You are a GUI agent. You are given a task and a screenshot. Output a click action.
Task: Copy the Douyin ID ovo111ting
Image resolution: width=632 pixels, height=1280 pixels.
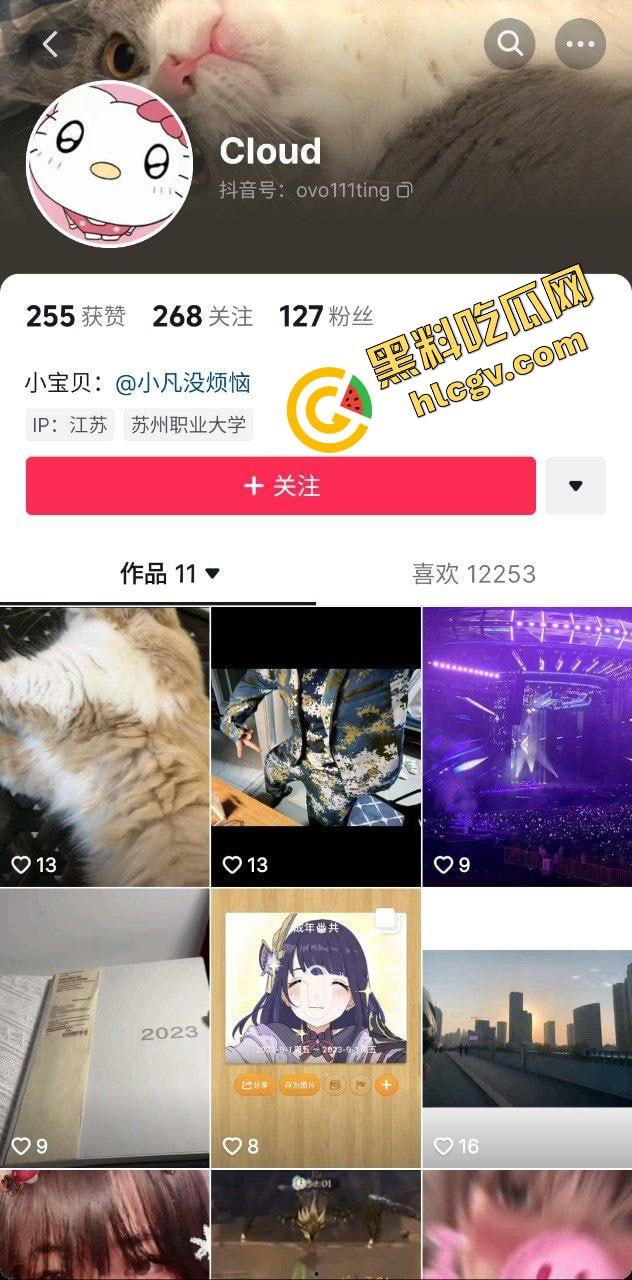tap(404, 190)
